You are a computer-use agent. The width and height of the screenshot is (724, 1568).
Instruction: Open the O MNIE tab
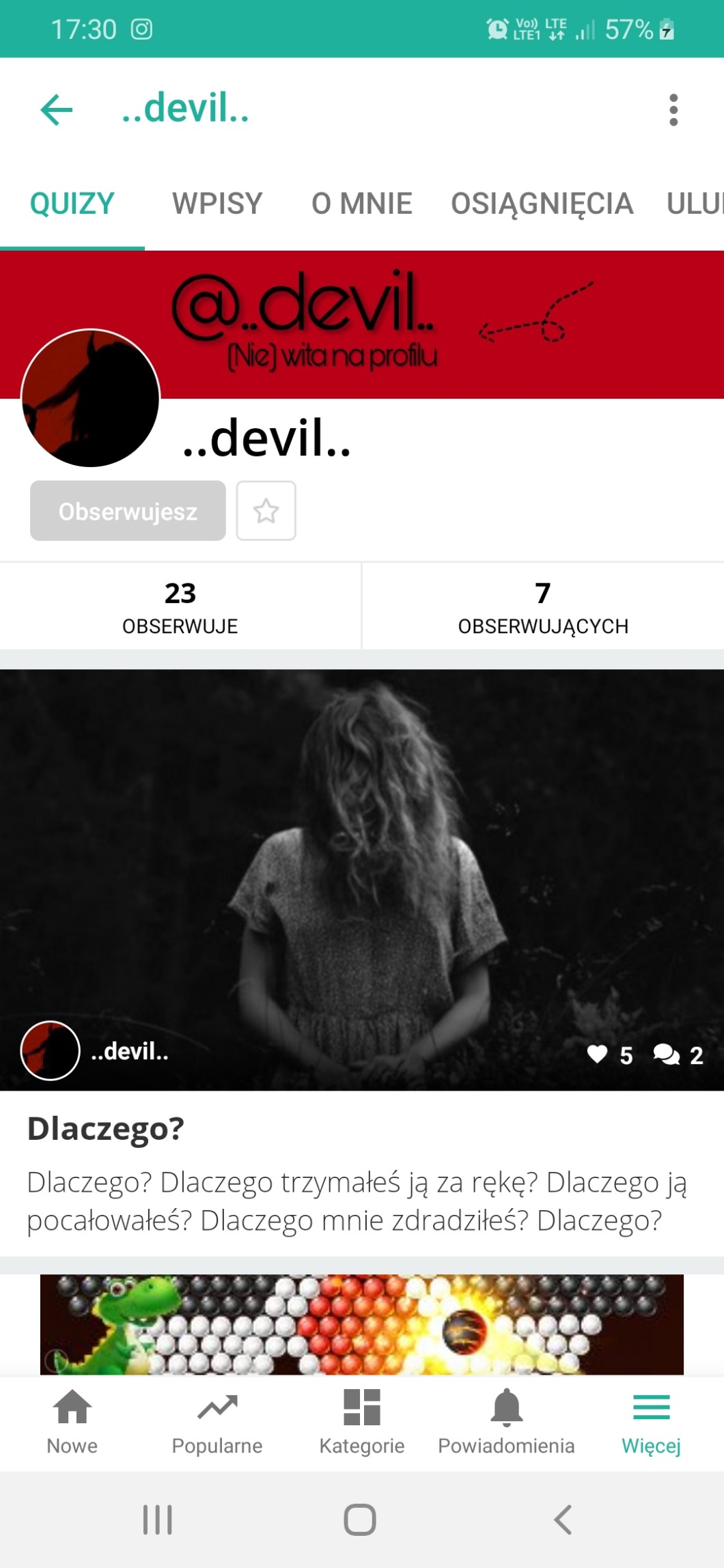361,204
